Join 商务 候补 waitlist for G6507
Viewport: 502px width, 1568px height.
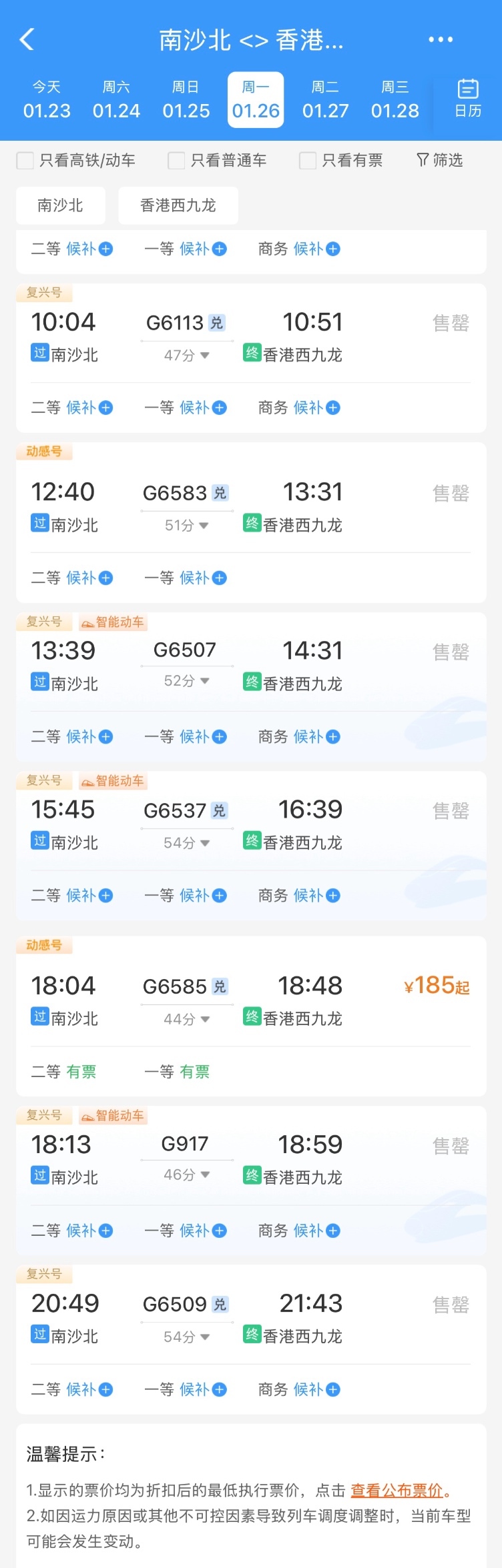(x=317, y=737)
